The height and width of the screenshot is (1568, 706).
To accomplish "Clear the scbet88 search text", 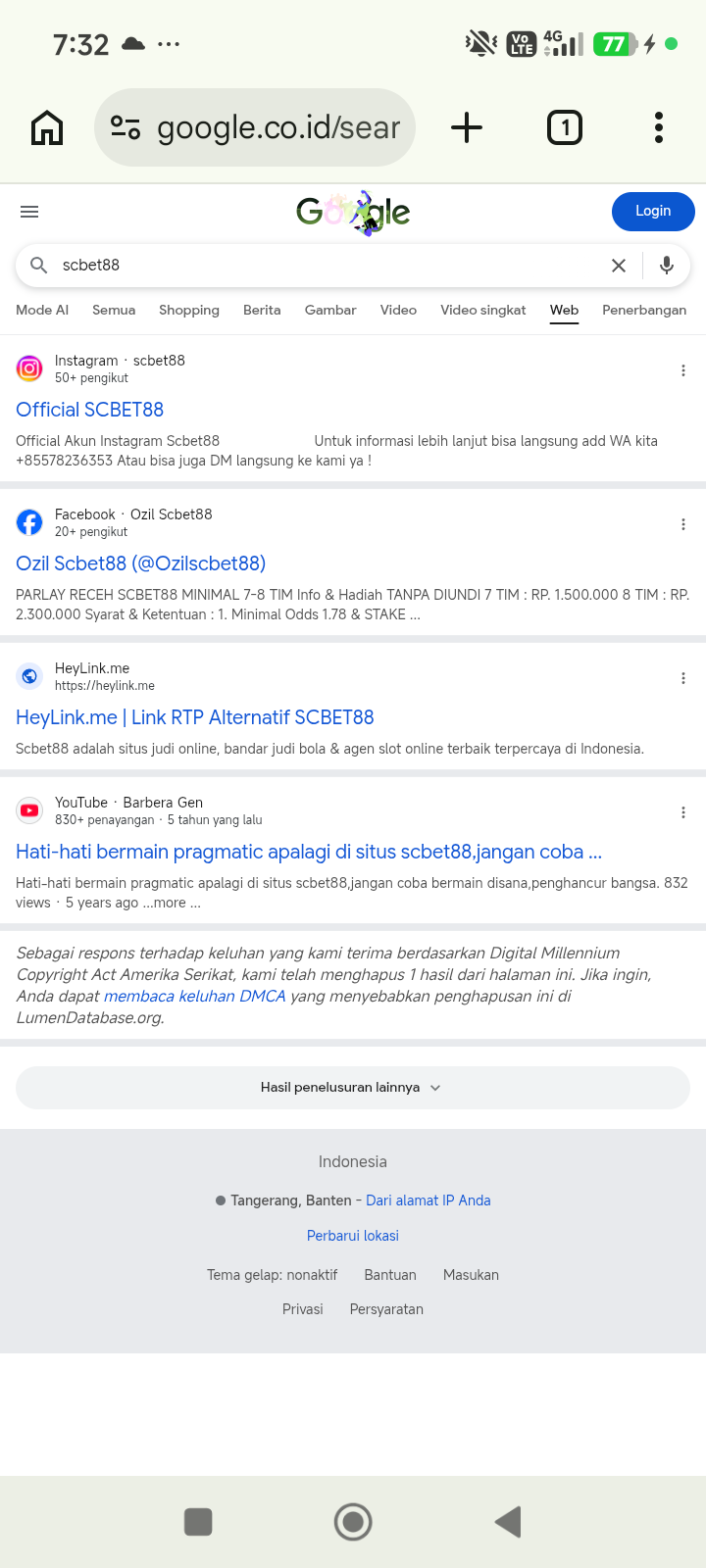I will [x=619, y=266].
